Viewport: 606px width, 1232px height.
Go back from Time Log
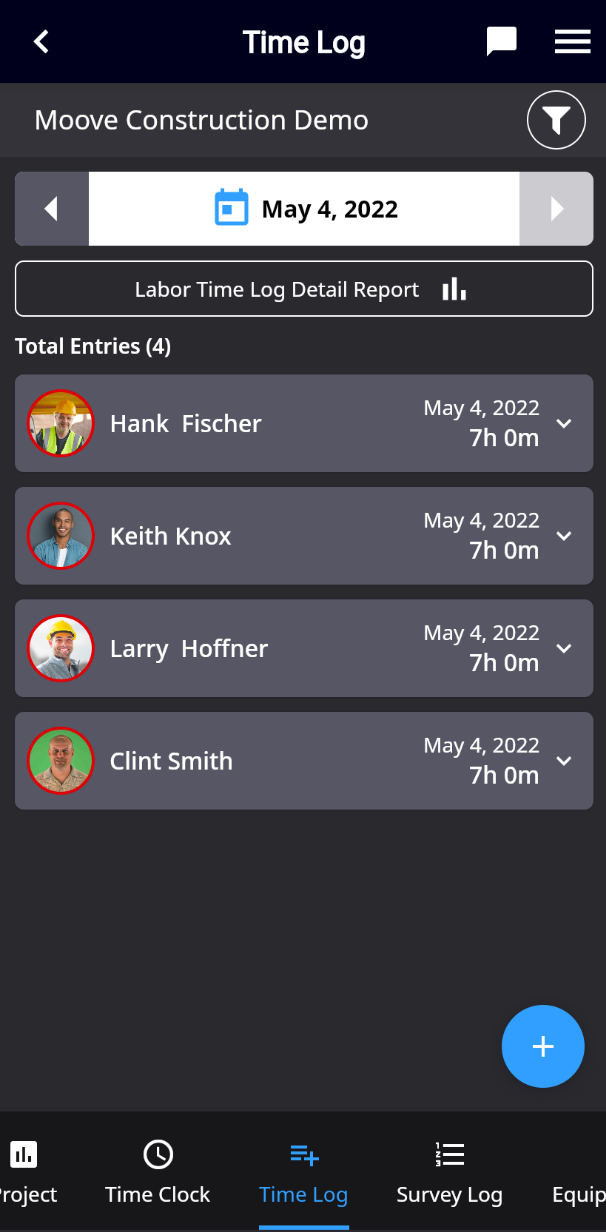(x=41, y=42)
